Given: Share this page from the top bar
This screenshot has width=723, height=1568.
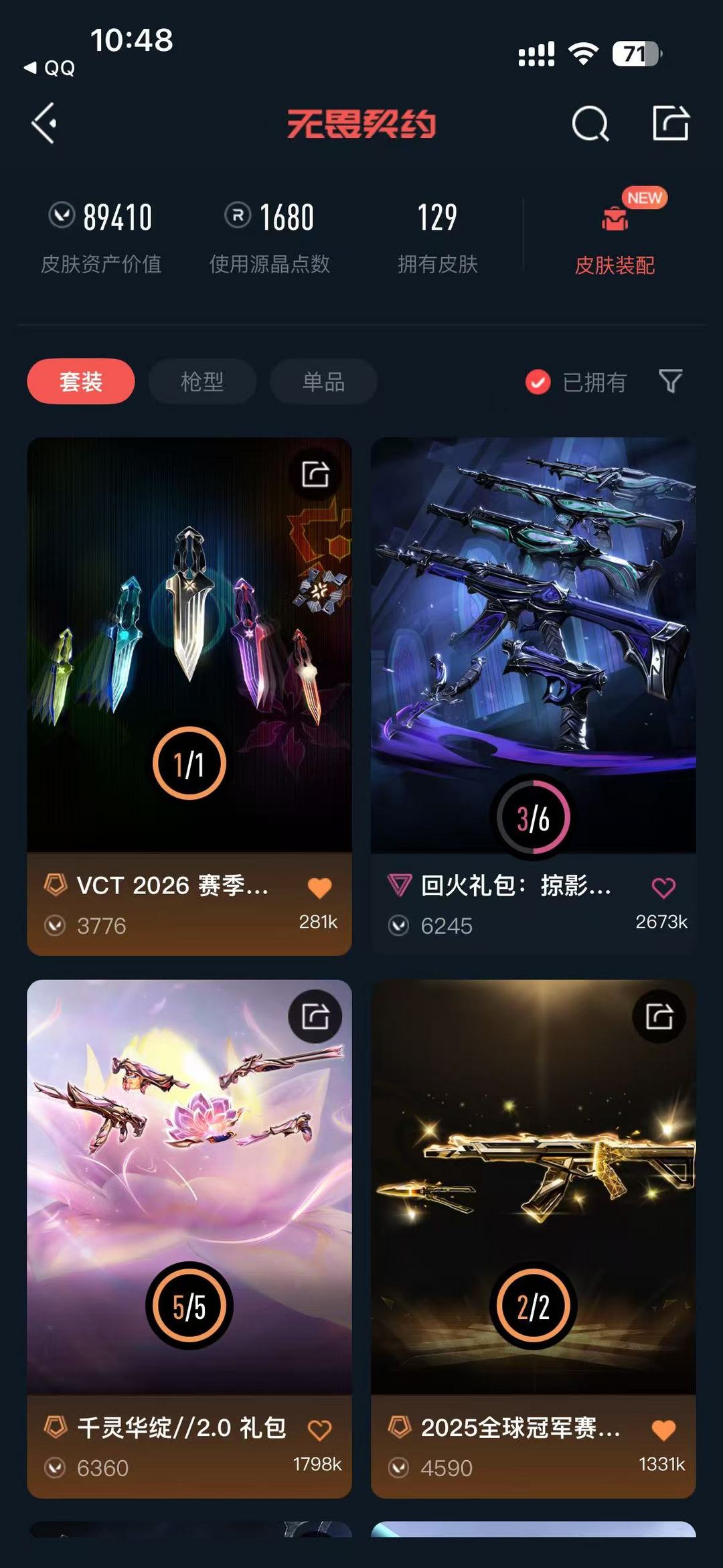Looking at the screenshot, I should (671, 123).
